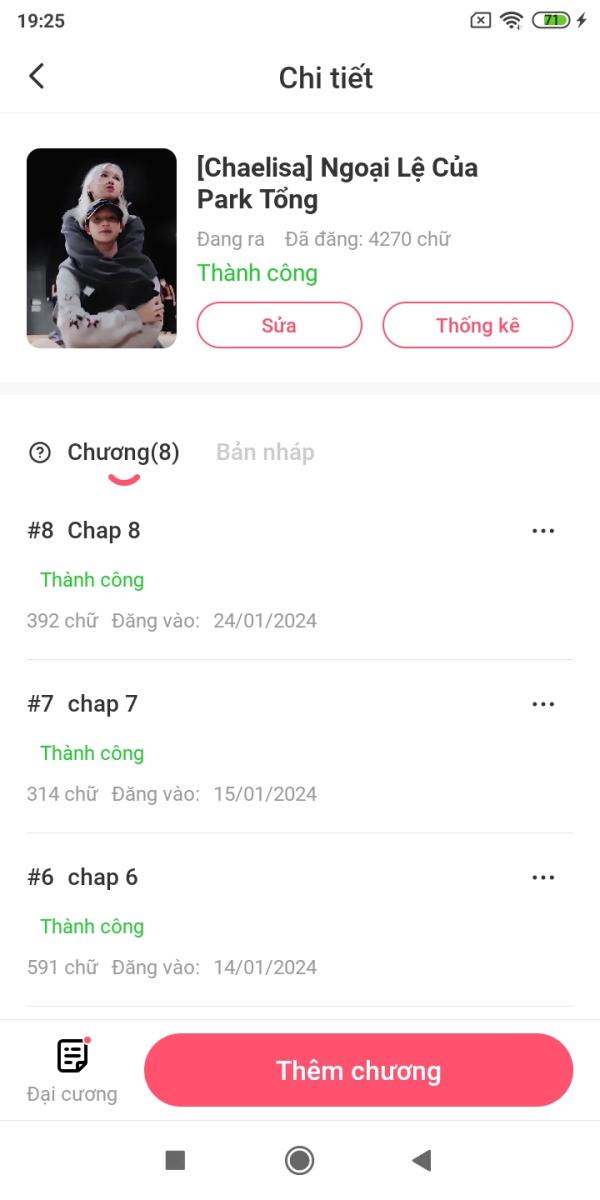Tap the system back triangle button
Screen dimensions: 600x1200
point(422,1160)
